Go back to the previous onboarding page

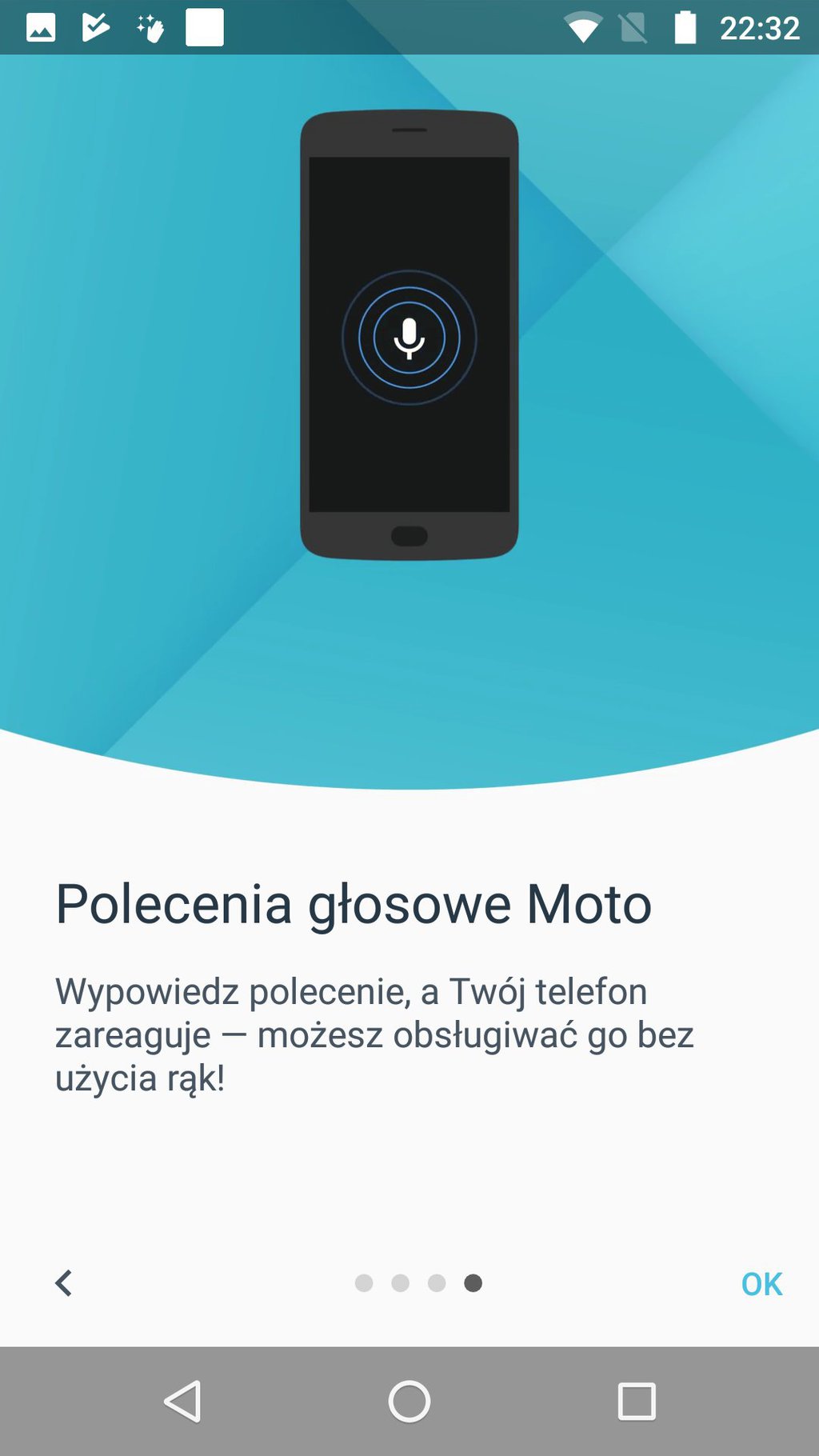tap(64, 1283)
